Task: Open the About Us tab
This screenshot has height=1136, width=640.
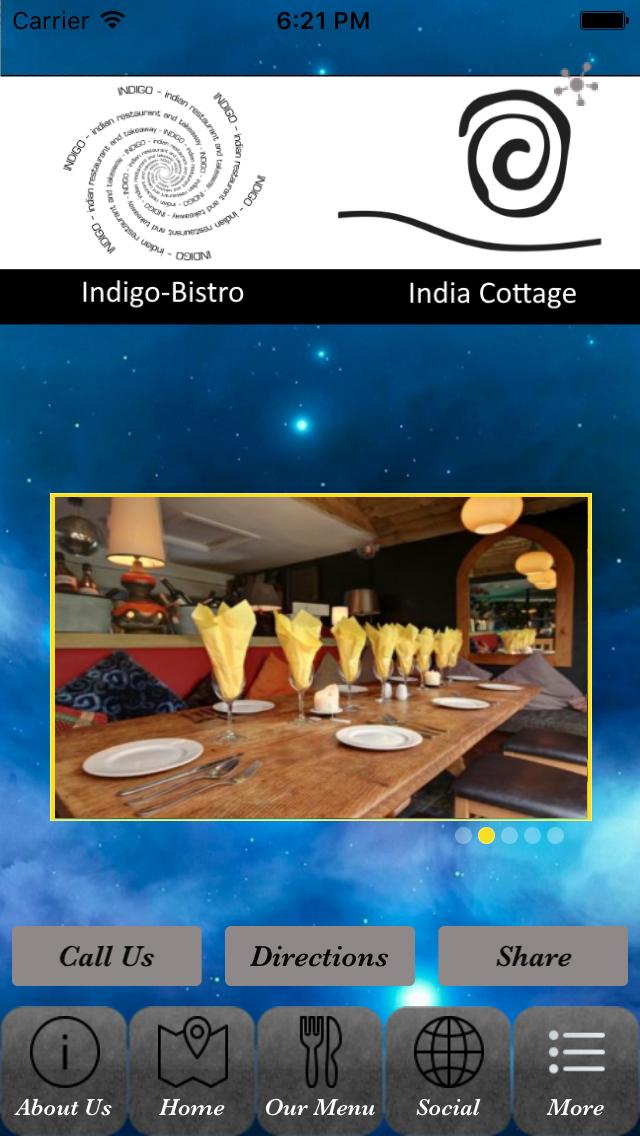Action: click(x=64, y=1070)
